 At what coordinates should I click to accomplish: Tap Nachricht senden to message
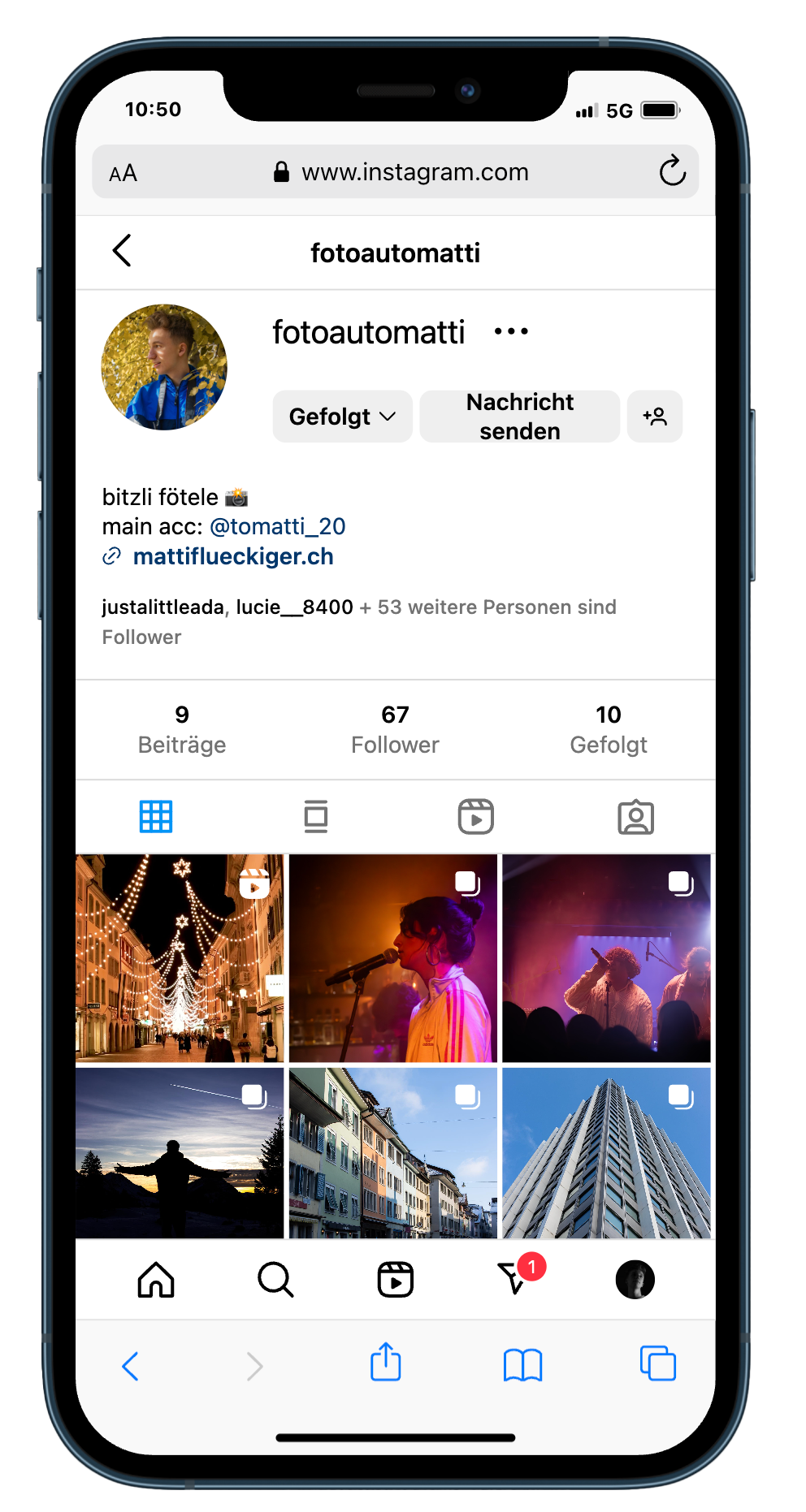519,417
